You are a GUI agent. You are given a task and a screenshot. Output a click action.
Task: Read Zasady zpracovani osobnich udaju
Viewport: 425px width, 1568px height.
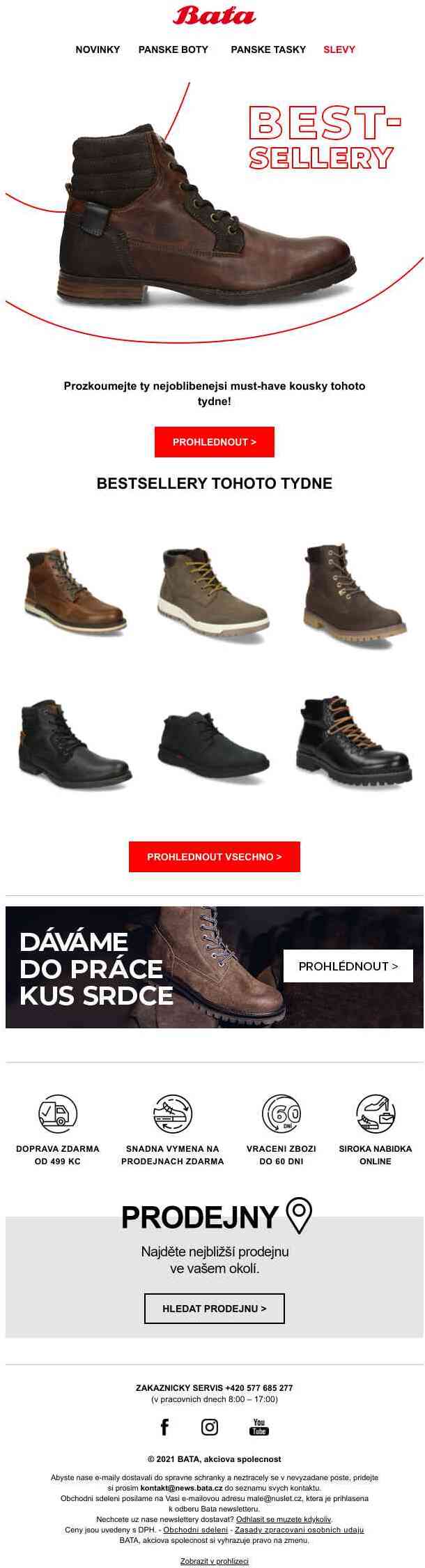click(300, 1530)
